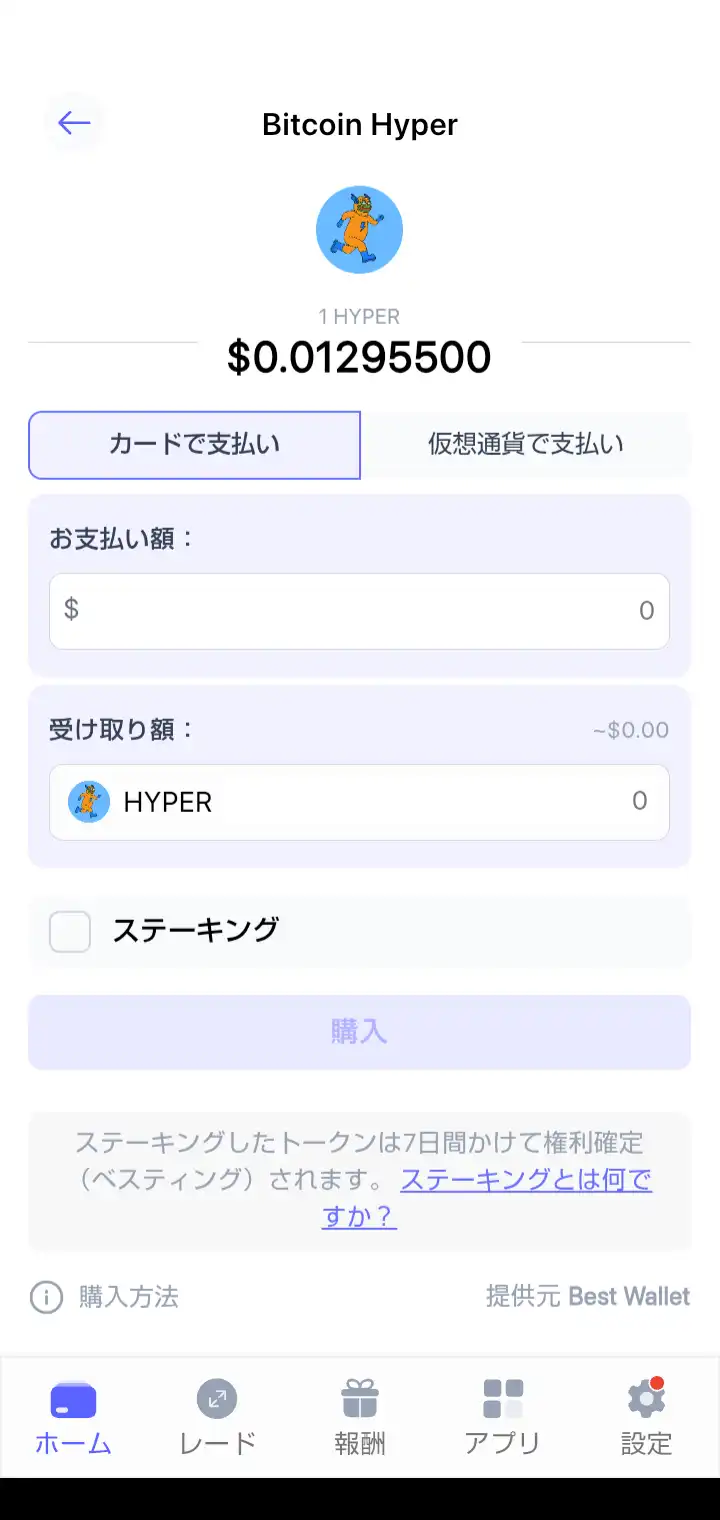Enable the ステーキング checkbox

(69, 931)
